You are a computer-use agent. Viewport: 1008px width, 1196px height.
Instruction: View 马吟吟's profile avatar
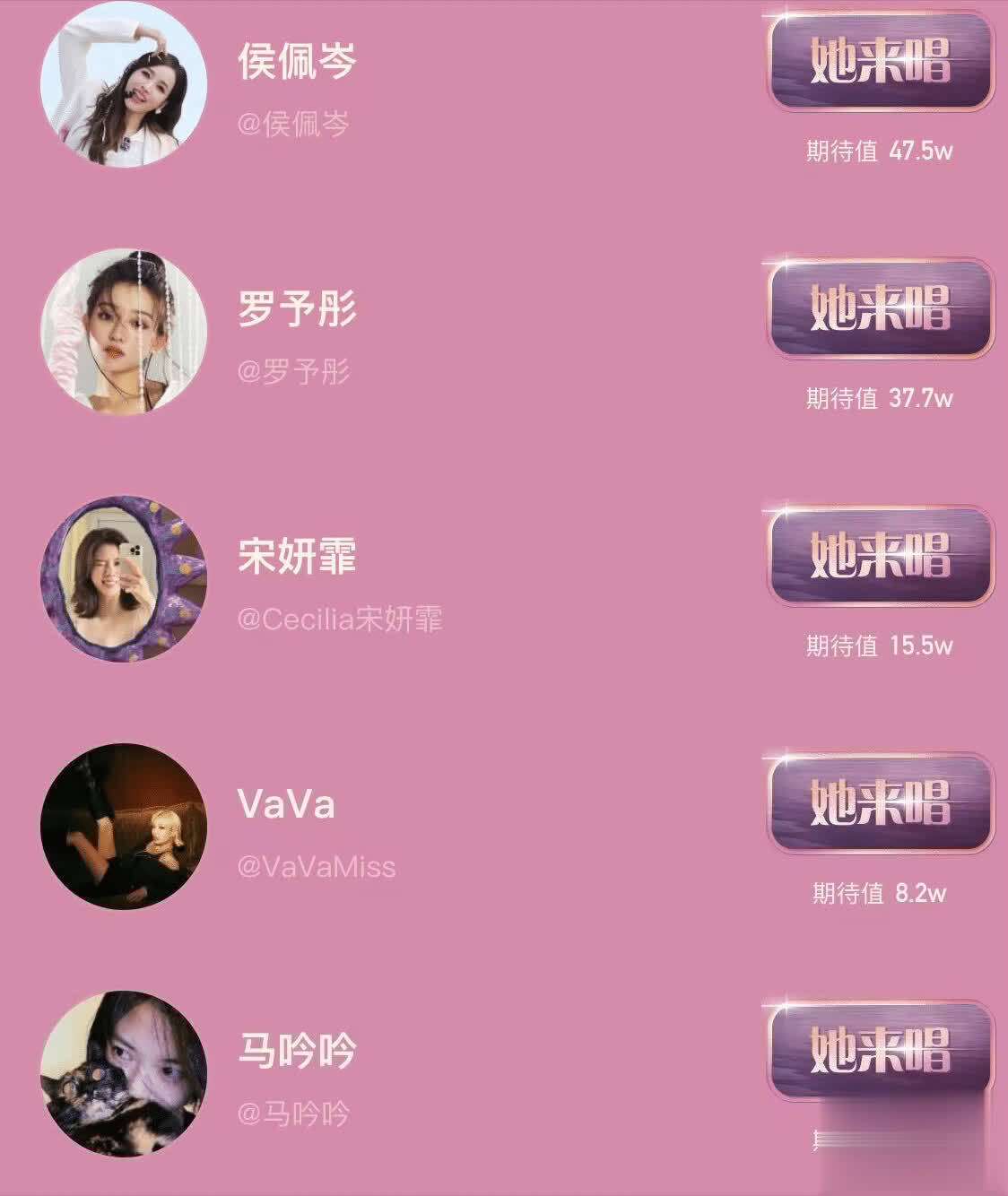pyautogui.click(x=124, y=1074)
